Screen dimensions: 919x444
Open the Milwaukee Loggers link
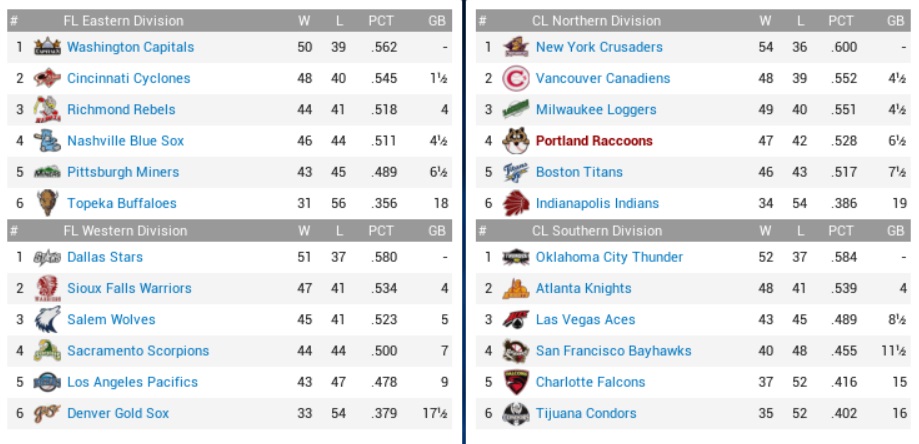tap(596, 109)
